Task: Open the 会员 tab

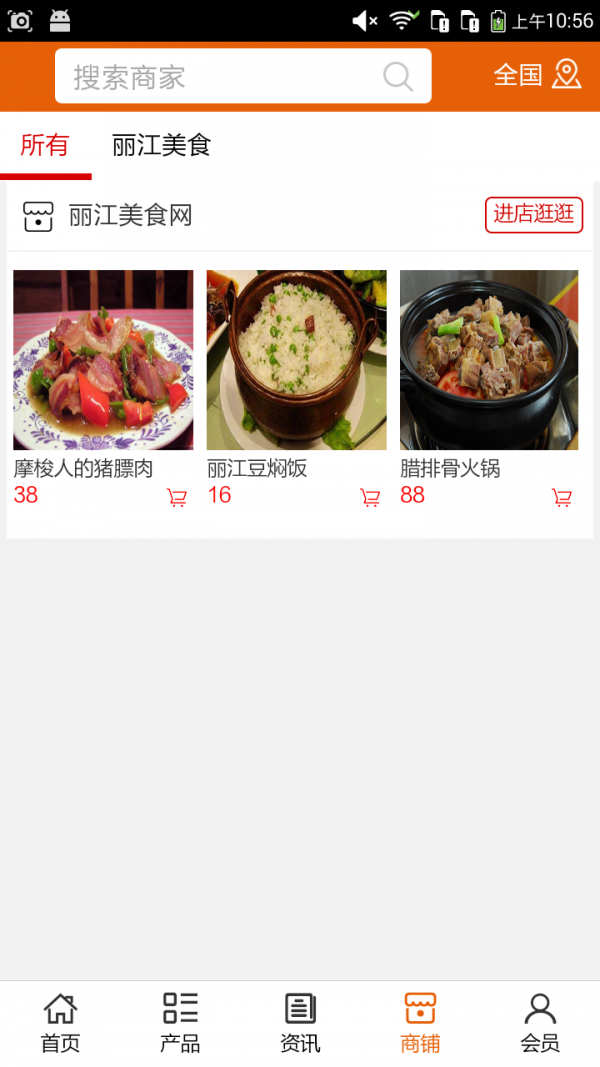Action: pyautogui.click(x=540, y=1023)
